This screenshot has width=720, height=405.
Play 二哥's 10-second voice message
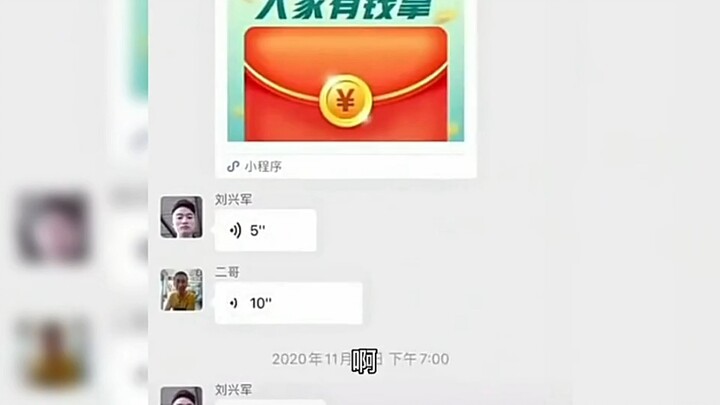287,303
